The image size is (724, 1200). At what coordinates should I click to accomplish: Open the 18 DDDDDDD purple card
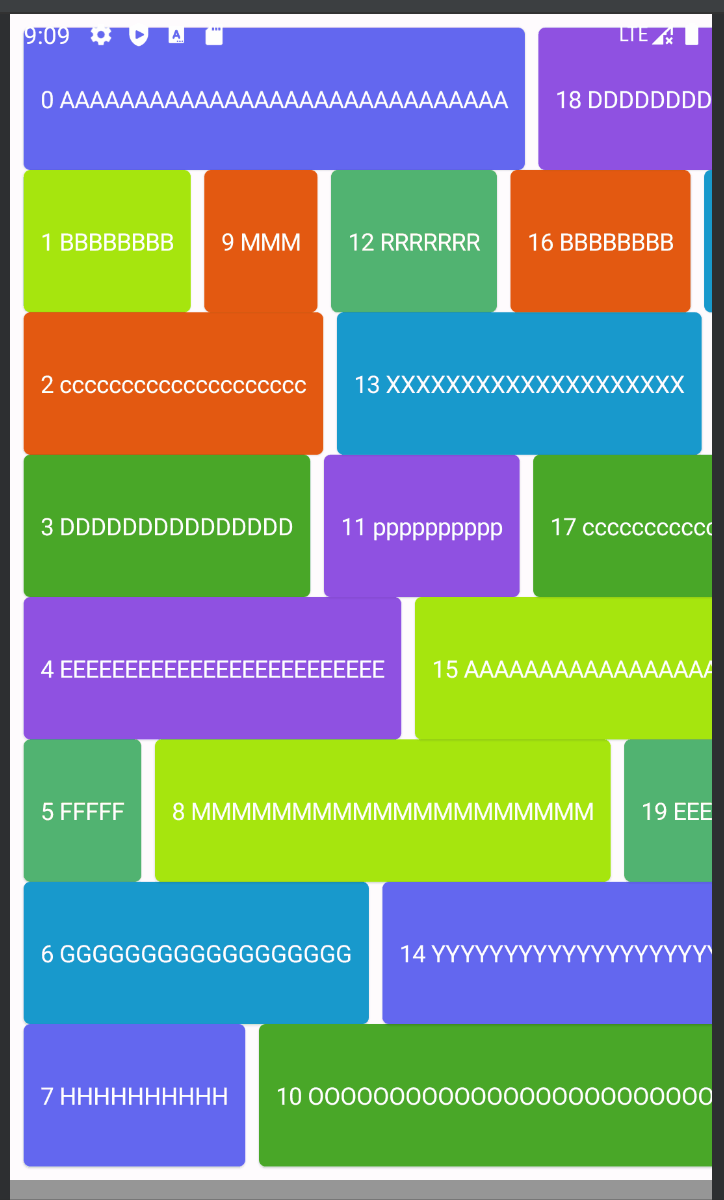click(x=624, y=100)
